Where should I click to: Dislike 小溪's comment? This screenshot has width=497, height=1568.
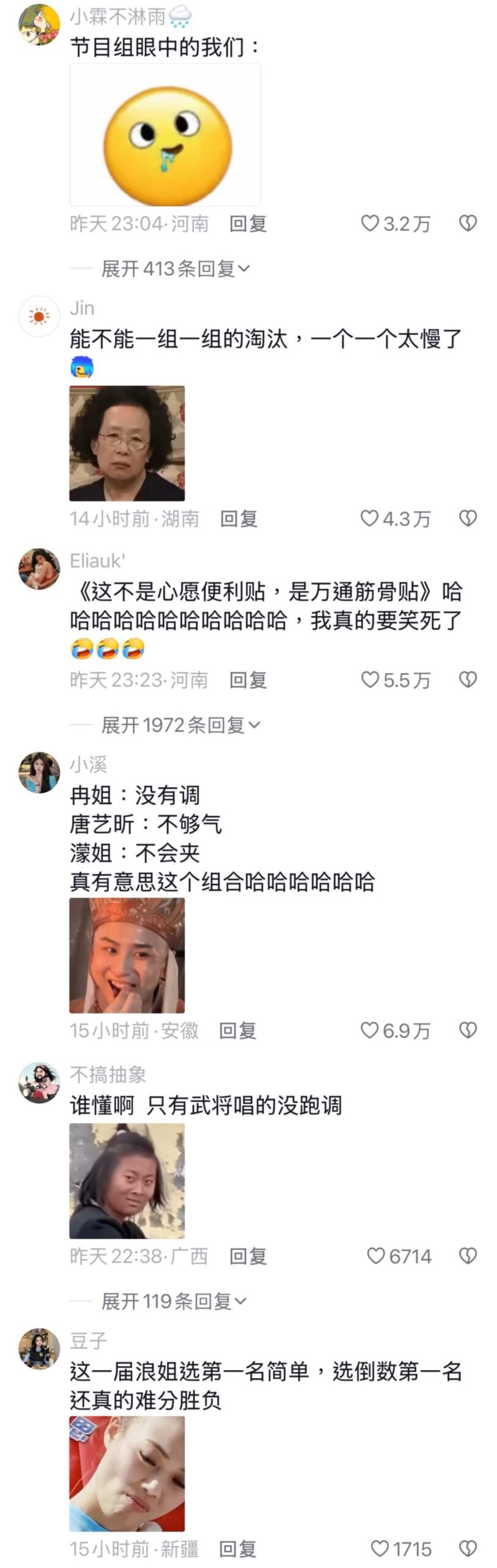click(x=468, y=1030)
